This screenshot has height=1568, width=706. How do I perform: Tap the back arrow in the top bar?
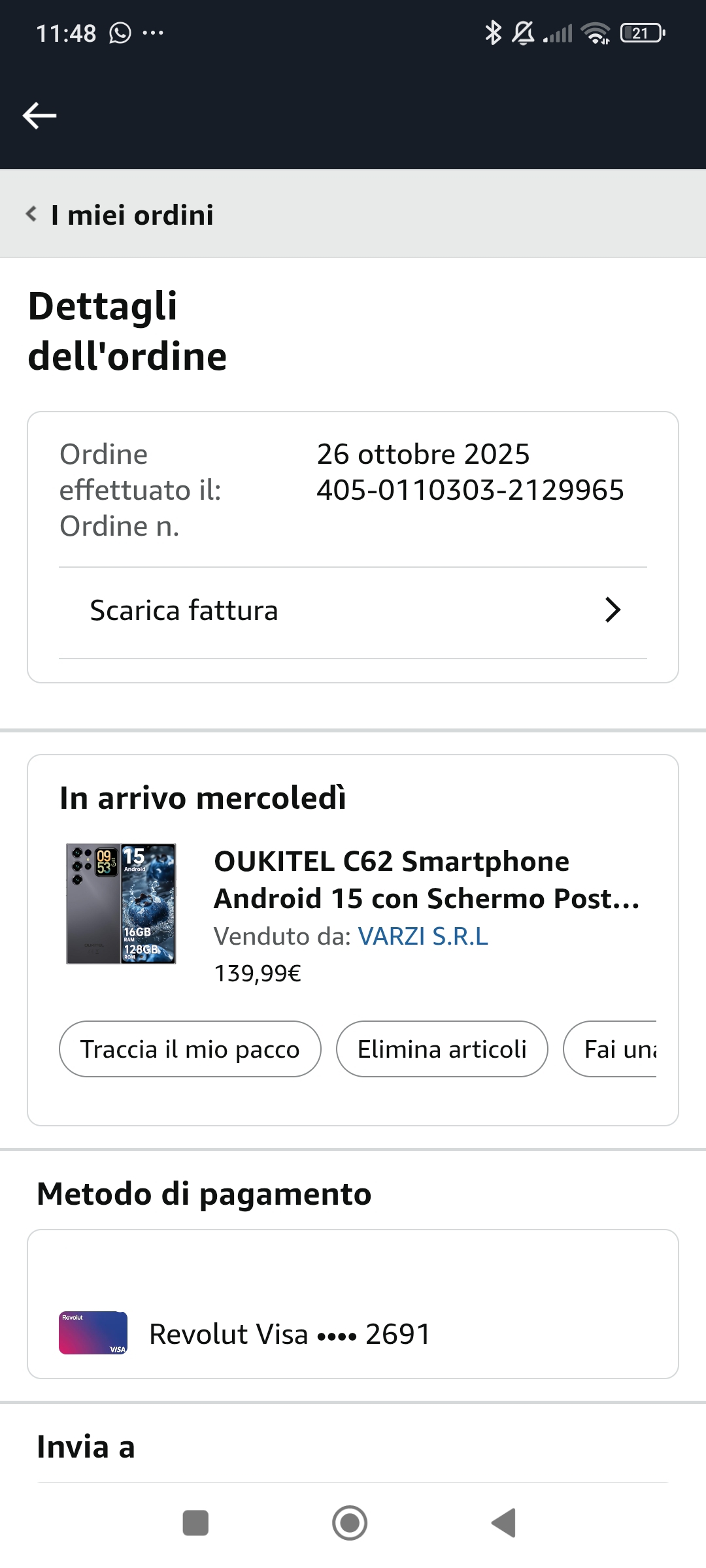pos(40,116)
